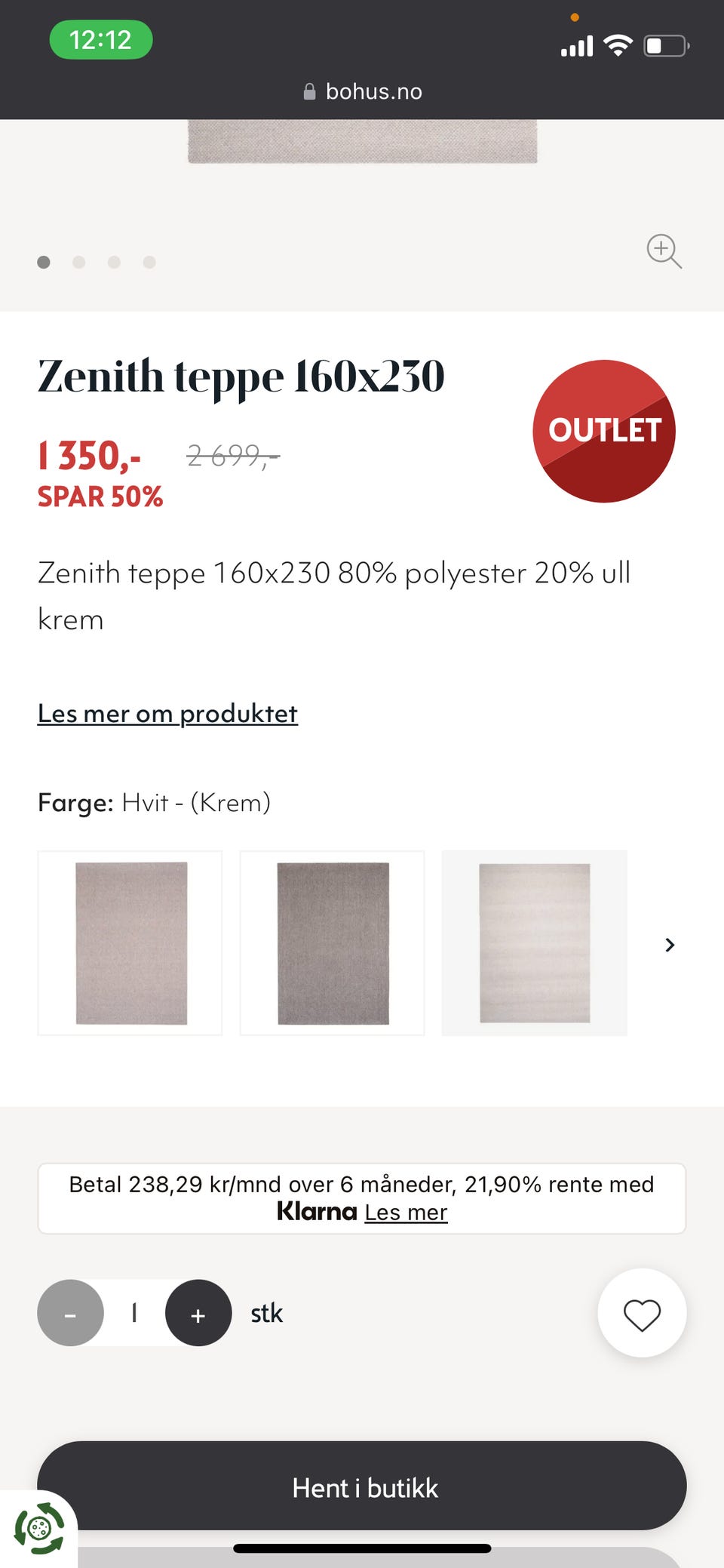Select the last carousel dot

(149, 262)
